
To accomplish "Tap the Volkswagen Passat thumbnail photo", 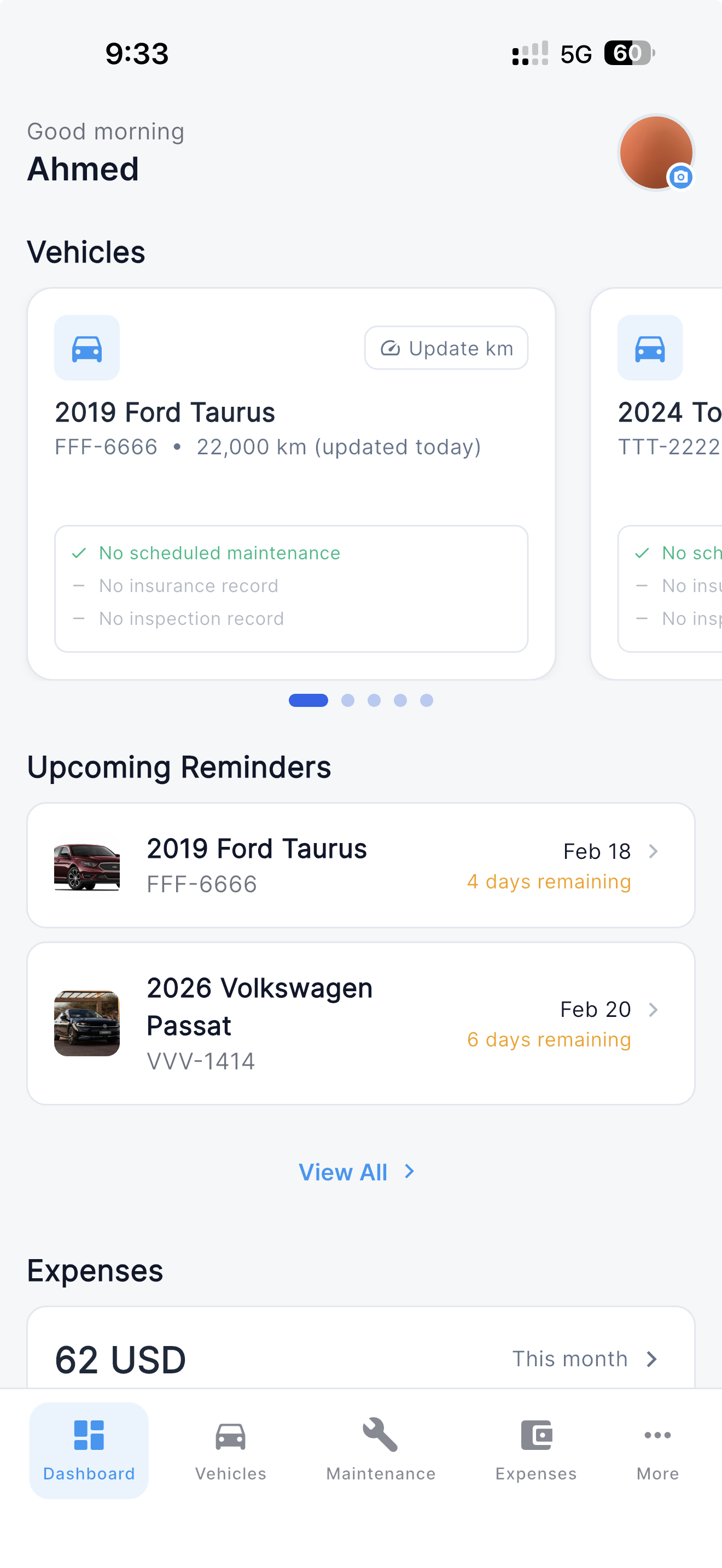I will click(87, 1023).
